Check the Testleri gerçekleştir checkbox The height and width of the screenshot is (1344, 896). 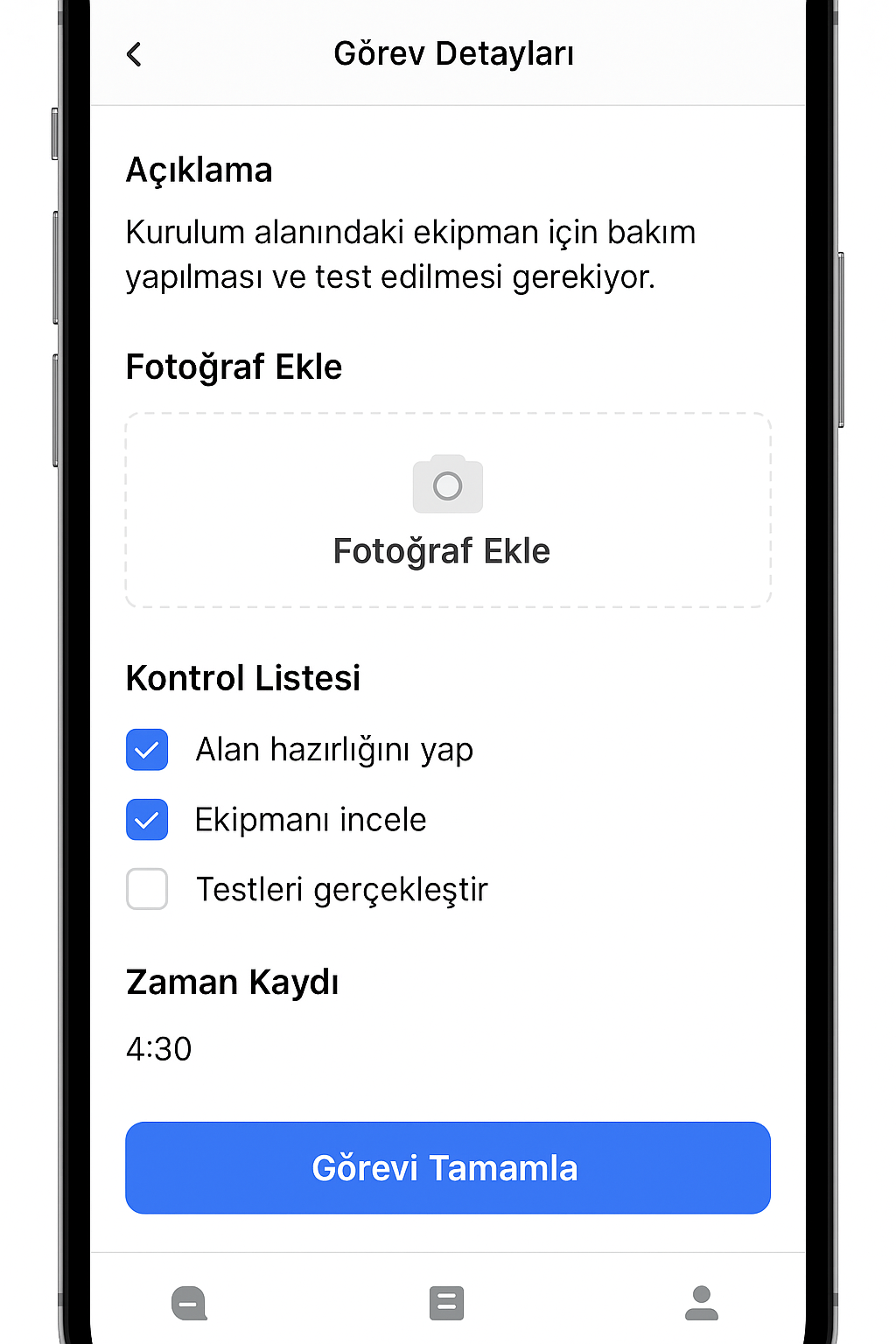(x=146, y=889)
